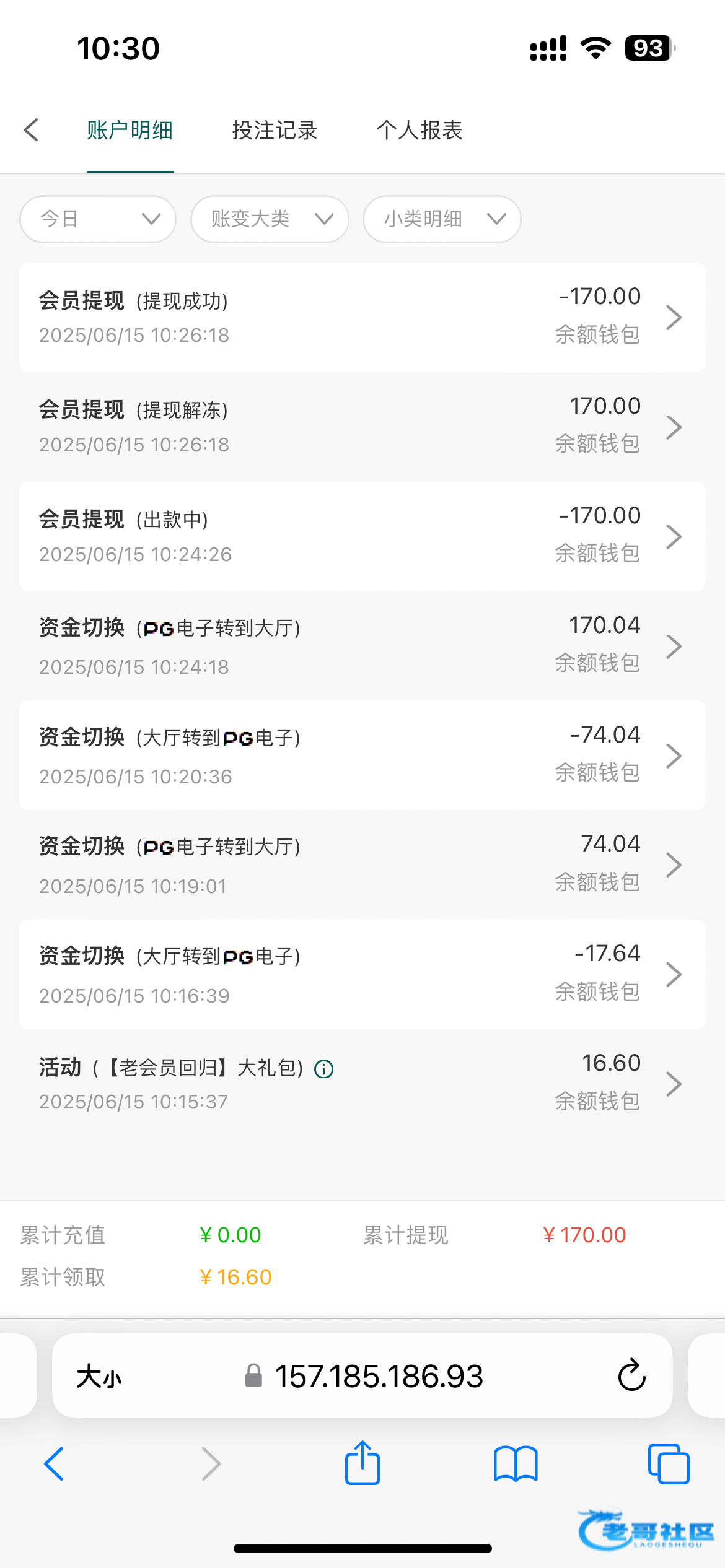Open the 老会员回归 大礼包 activity record

(x=362, y=1084)
